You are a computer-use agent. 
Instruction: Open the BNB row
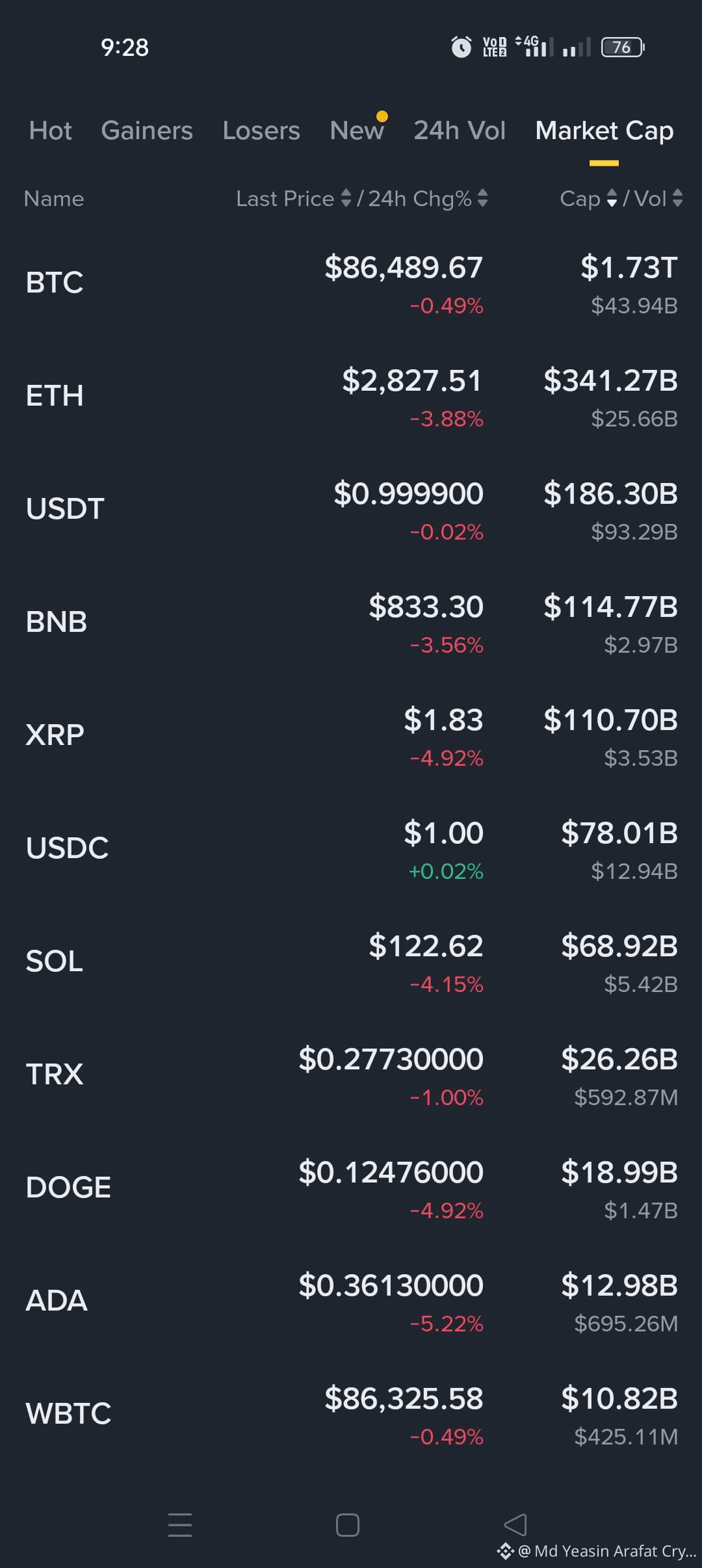pyautogui.click(x=351, y=623)
